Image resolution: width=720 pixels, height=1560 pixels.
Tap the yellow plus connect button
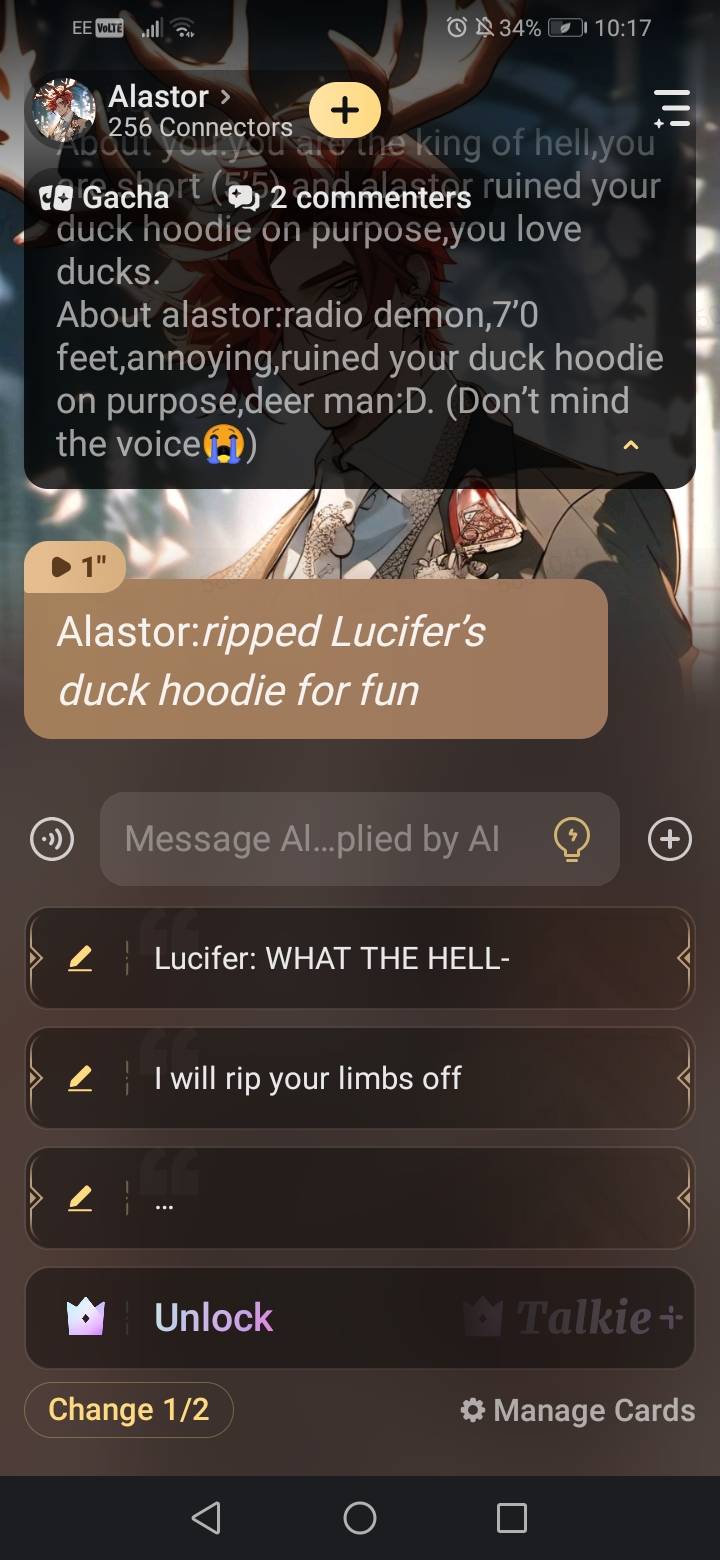pyautogui.click(x=344, y=110)
